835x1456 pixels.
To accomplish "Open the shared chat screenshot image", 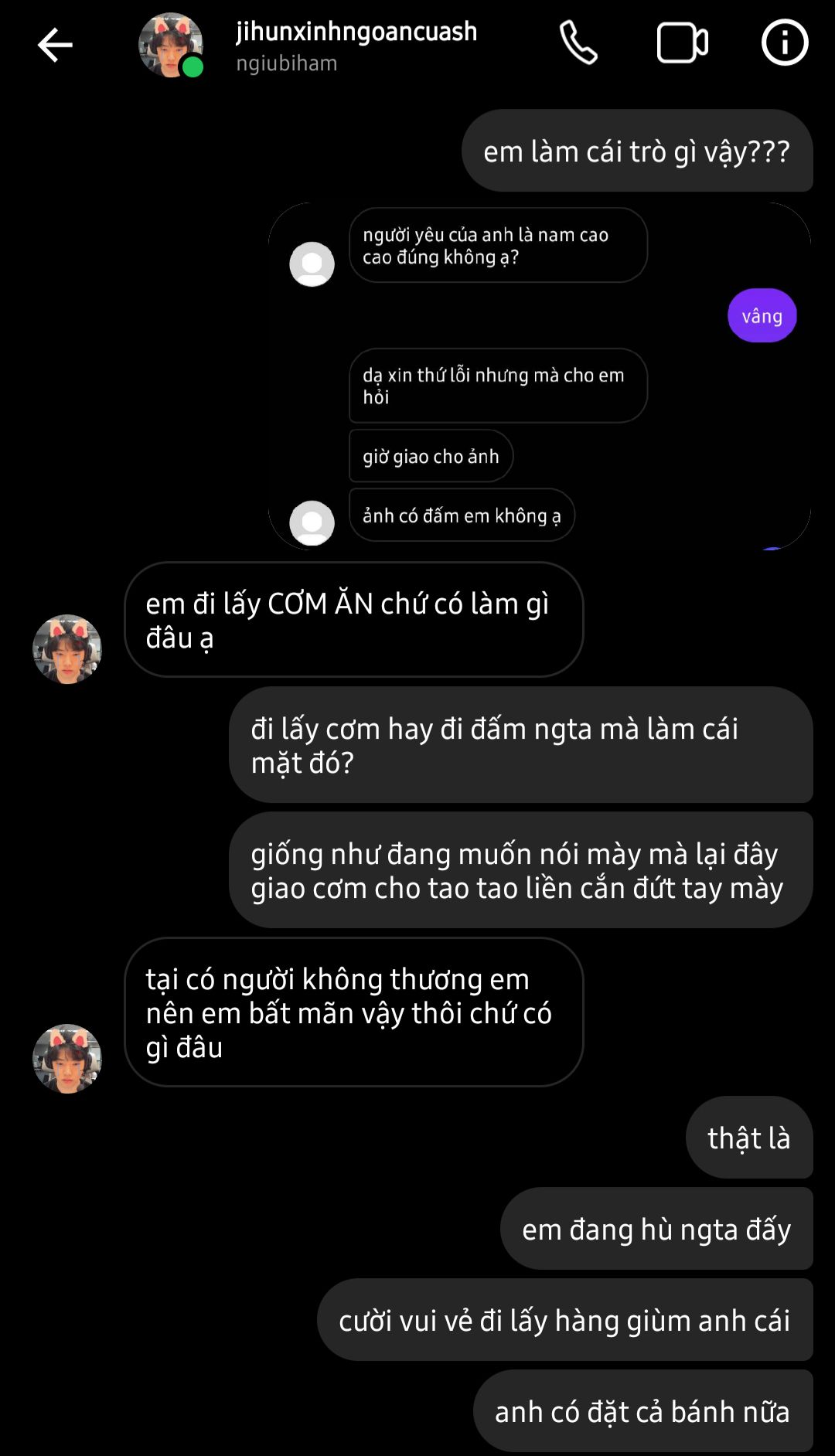I will [539, 376].
